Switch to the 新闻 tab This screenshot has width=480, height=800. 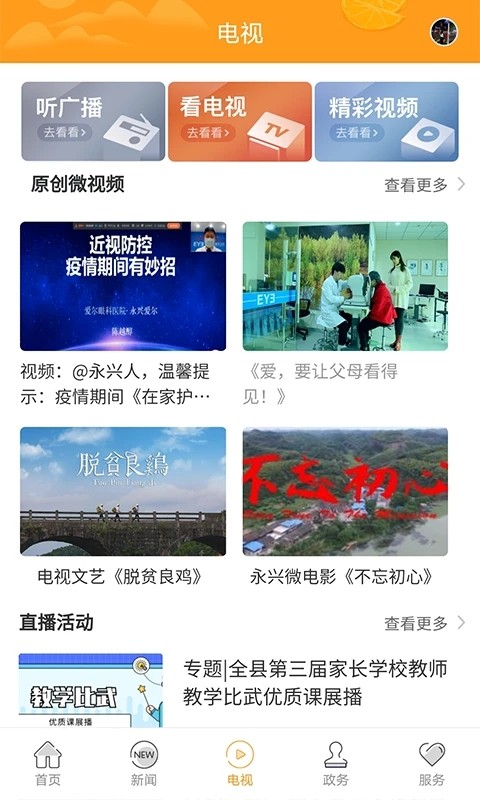pos(144,764)
